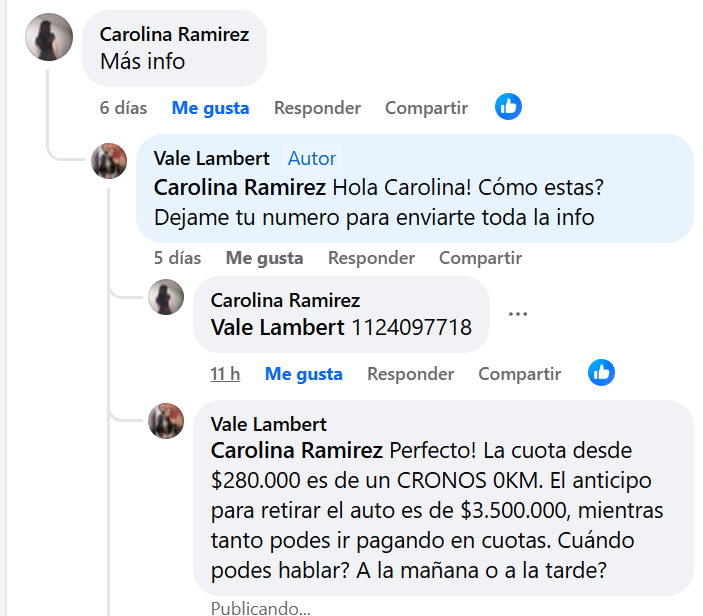Share the 'Más info' comment
The height and width of the screenshot is (616, 703).
426,108
